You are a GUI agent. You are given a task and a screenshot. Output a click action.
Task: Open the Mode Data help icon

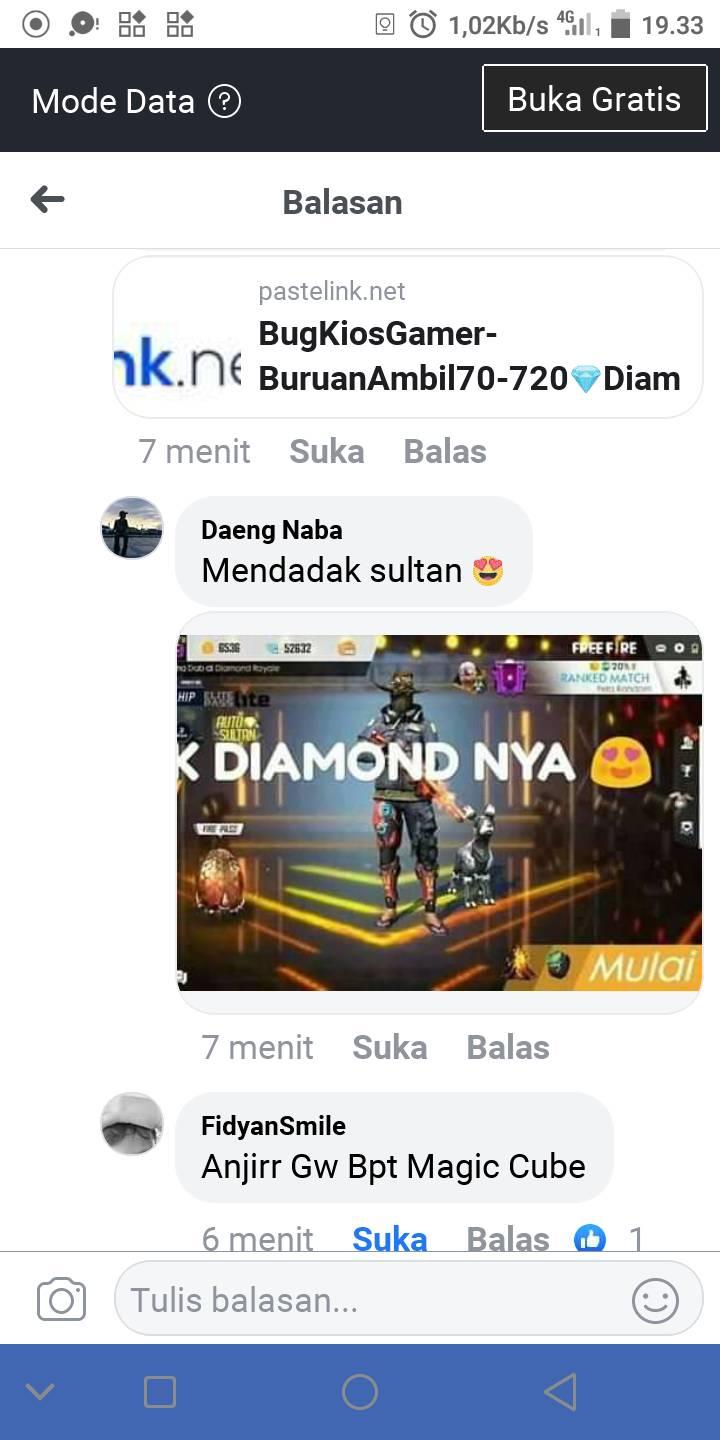224,101
